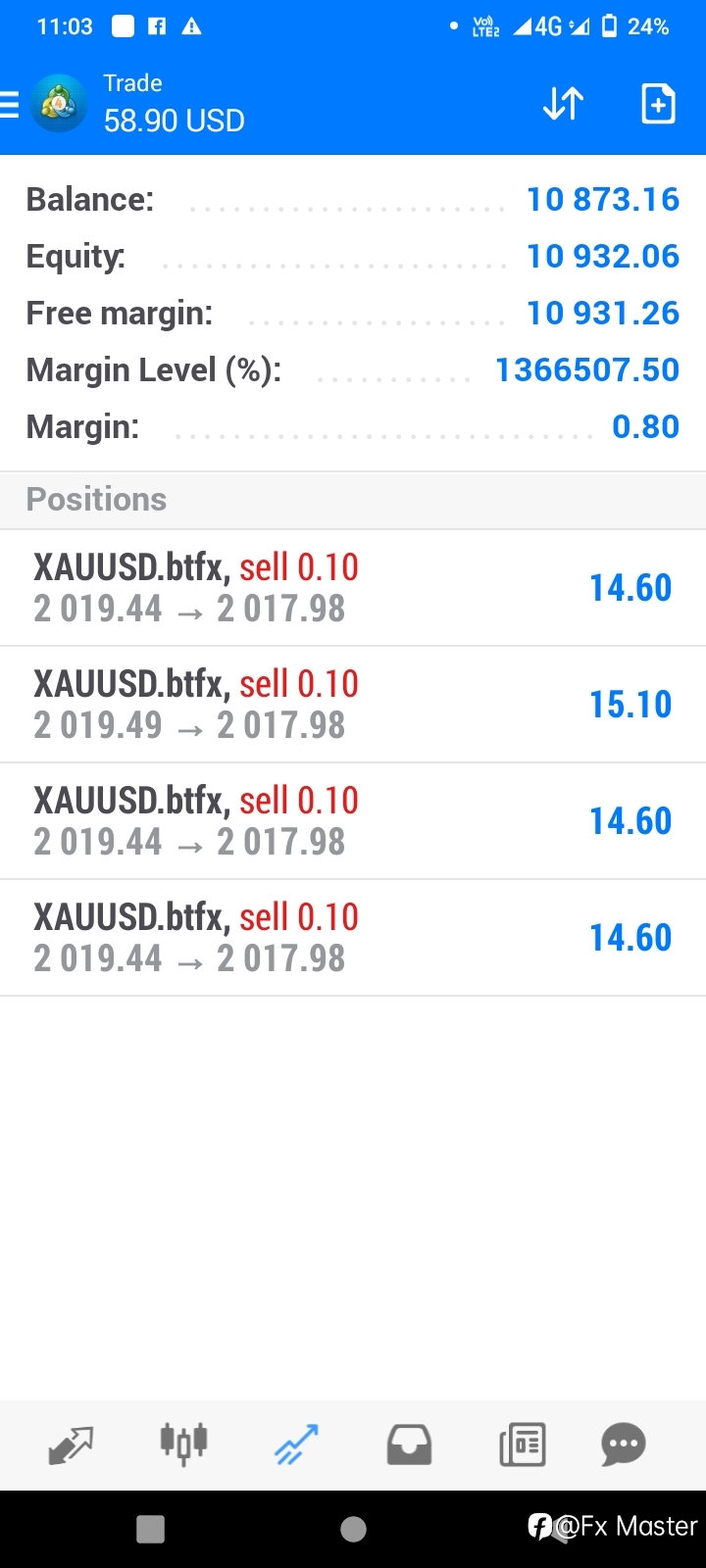Go to the News tab
The width and height of the screenshot is (706, 1568).
(x=522, y=1445)
